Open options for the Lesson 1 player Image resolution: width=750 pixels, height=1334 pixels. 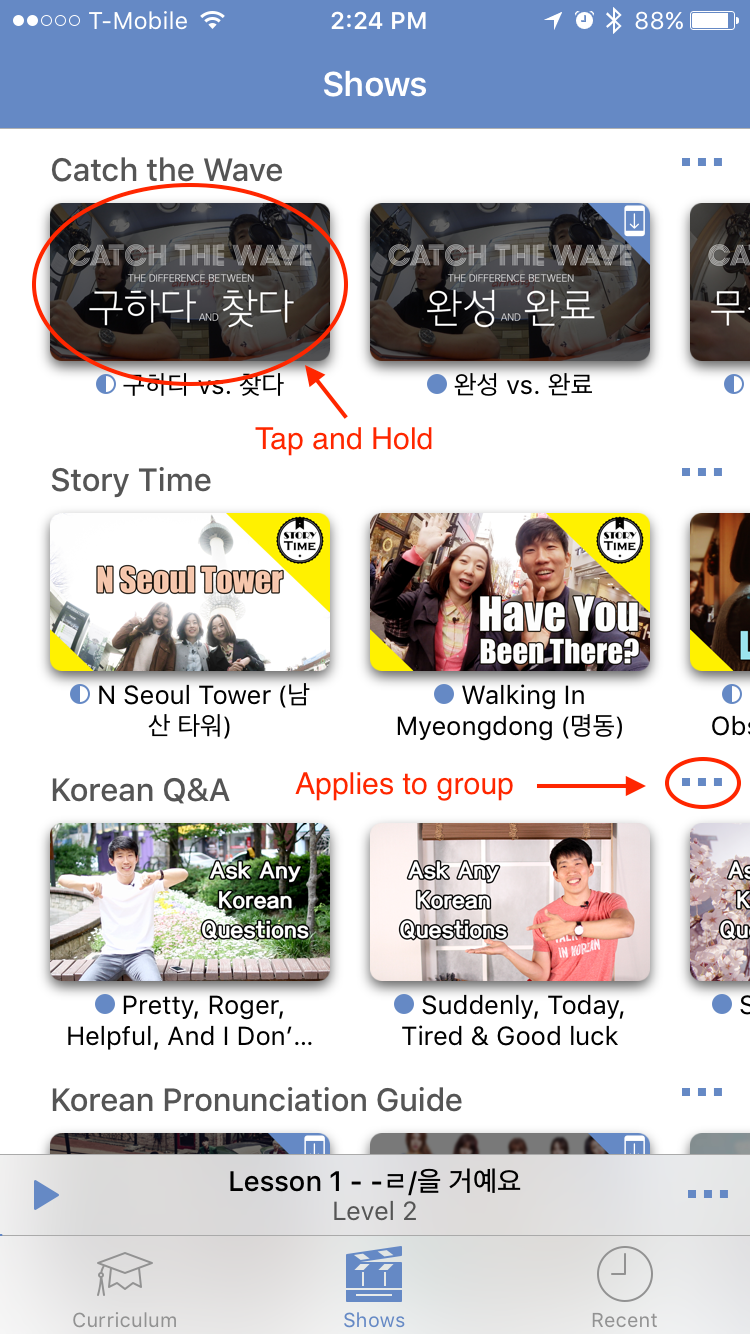coord(707,1194)
